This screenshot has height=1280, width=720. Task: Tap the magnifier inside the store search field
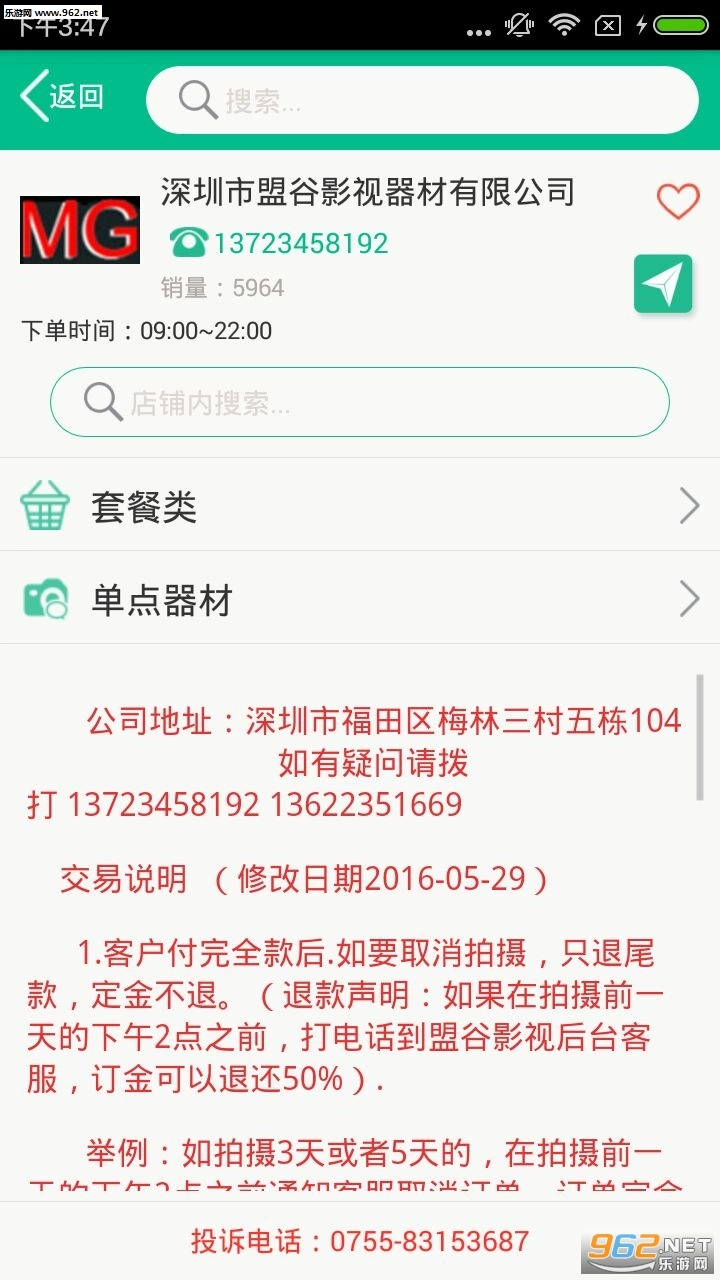tap(99, 401)
